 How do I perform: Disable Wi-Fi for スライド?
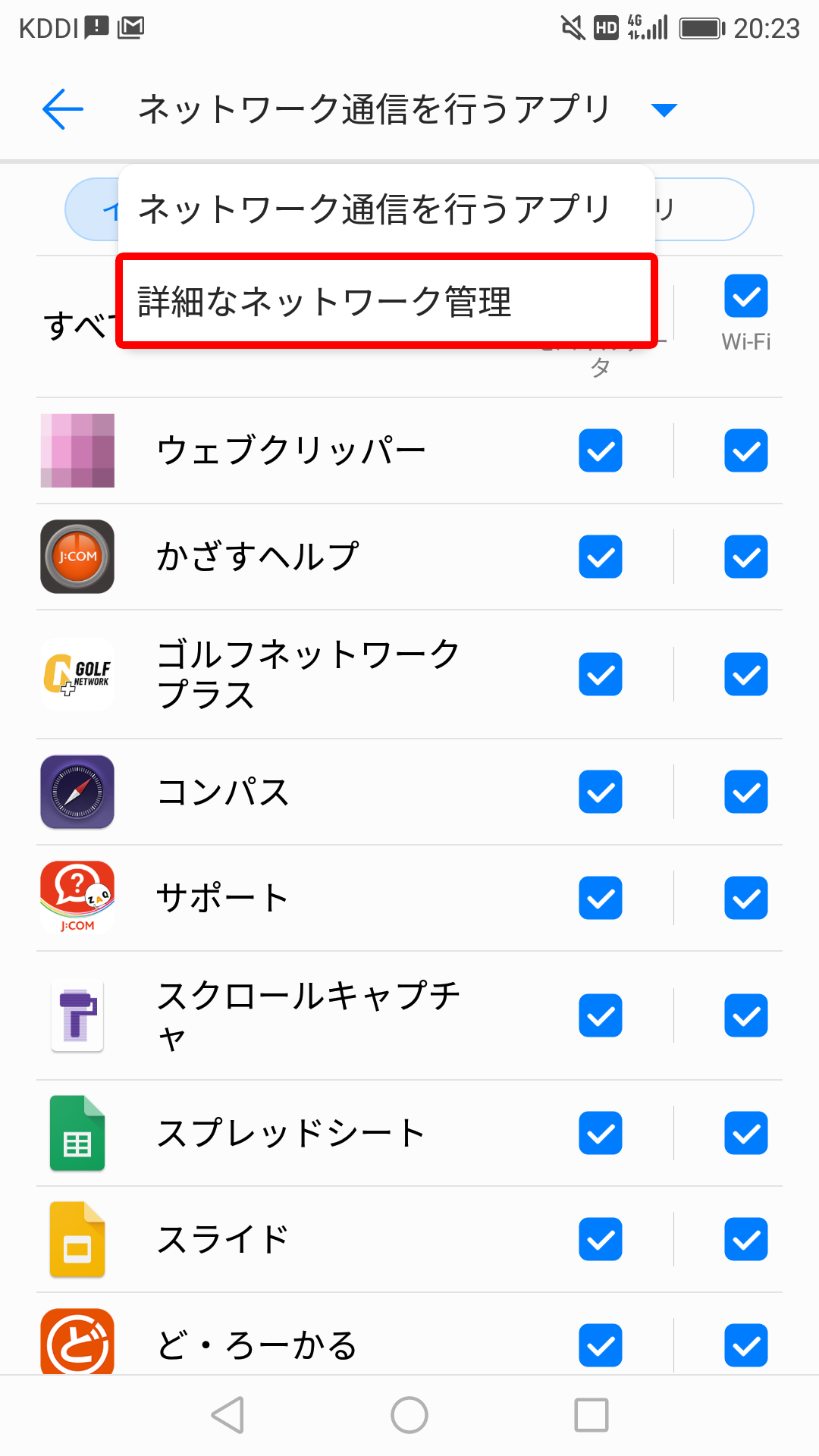pyautogui.click(x=746, y=1239)
